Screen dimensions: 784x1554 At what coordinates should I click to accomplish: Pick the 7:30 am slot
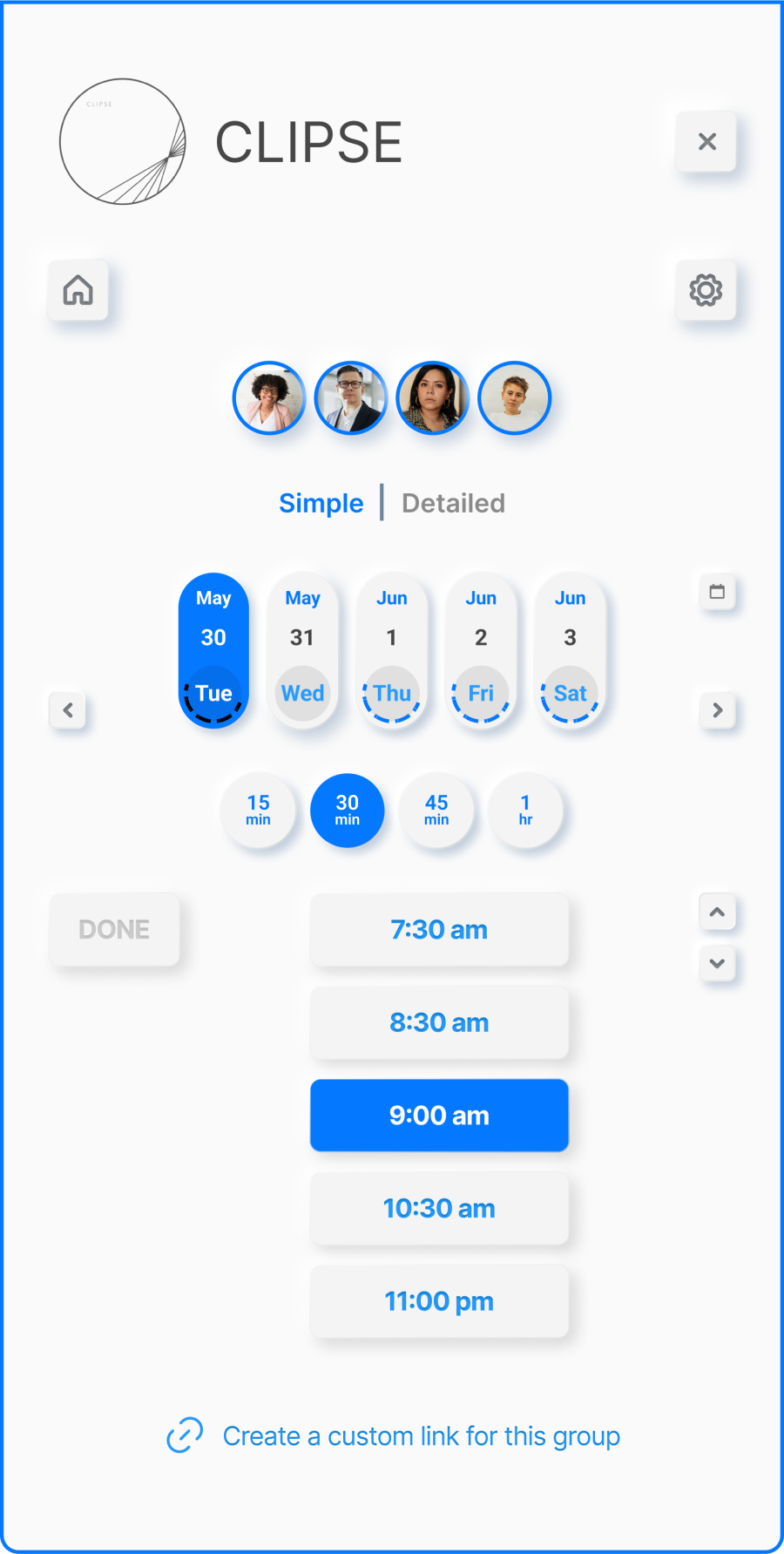[439, 930]
